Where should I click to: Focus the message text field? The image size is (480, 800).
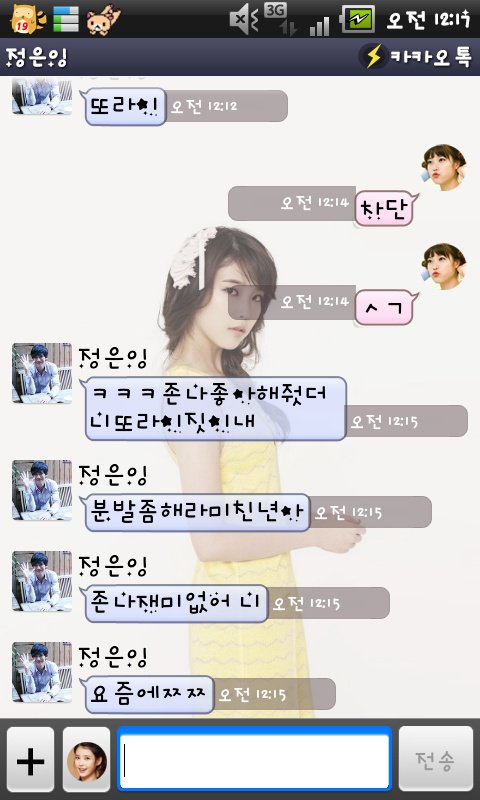click(x=255, y=759)
